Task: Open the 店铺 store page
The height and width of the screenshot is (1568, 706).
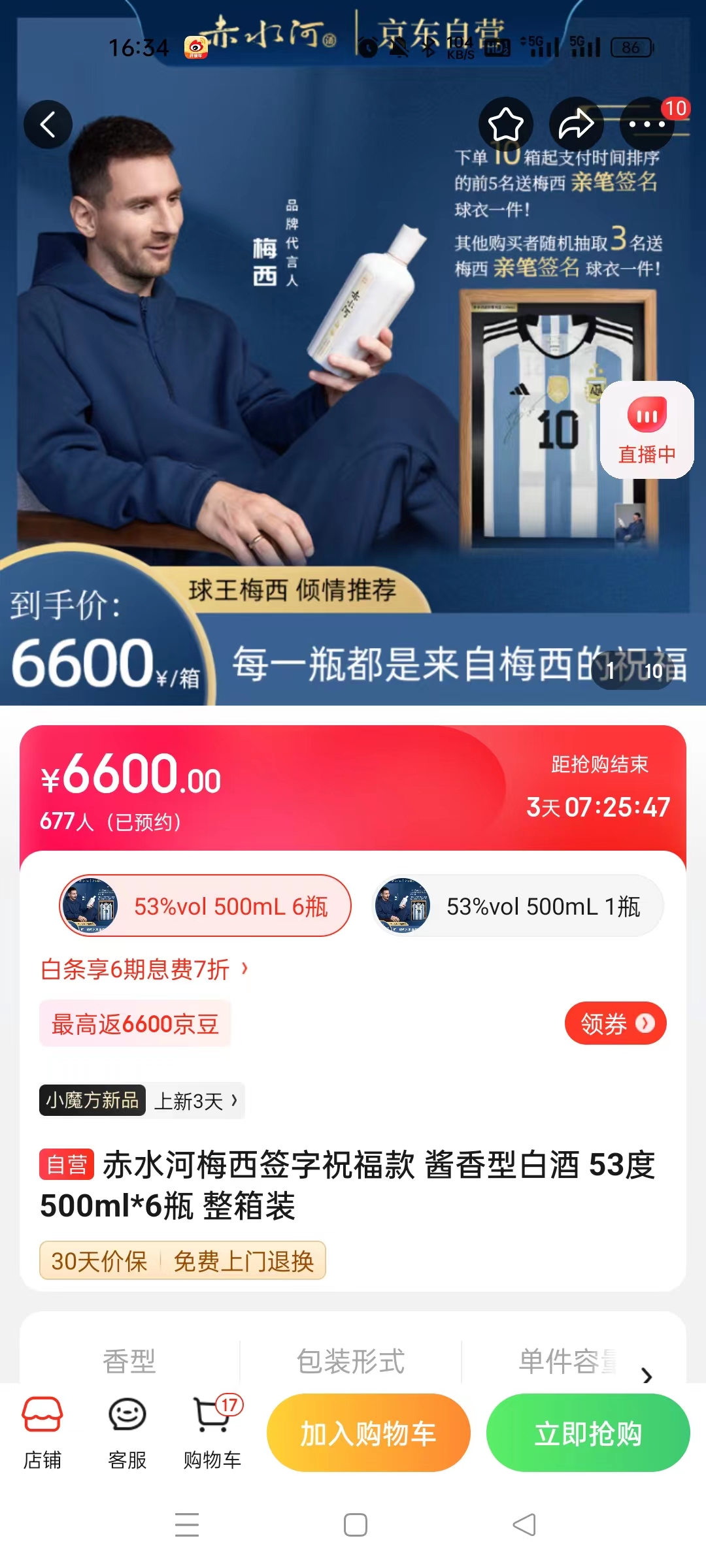Action: 42,1432
